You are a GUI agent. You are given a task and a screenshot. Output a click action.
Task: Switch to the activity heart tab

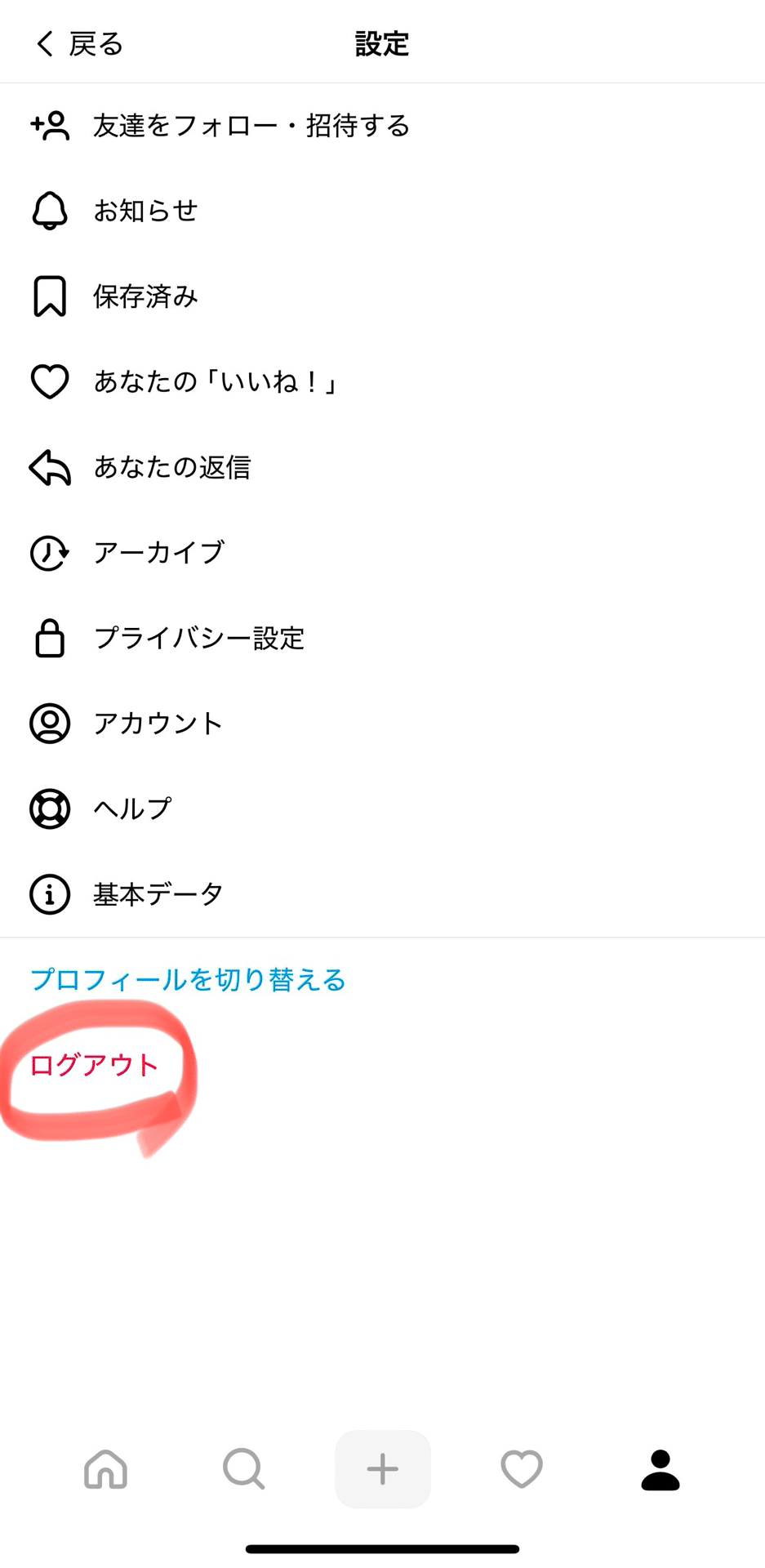522,1469
